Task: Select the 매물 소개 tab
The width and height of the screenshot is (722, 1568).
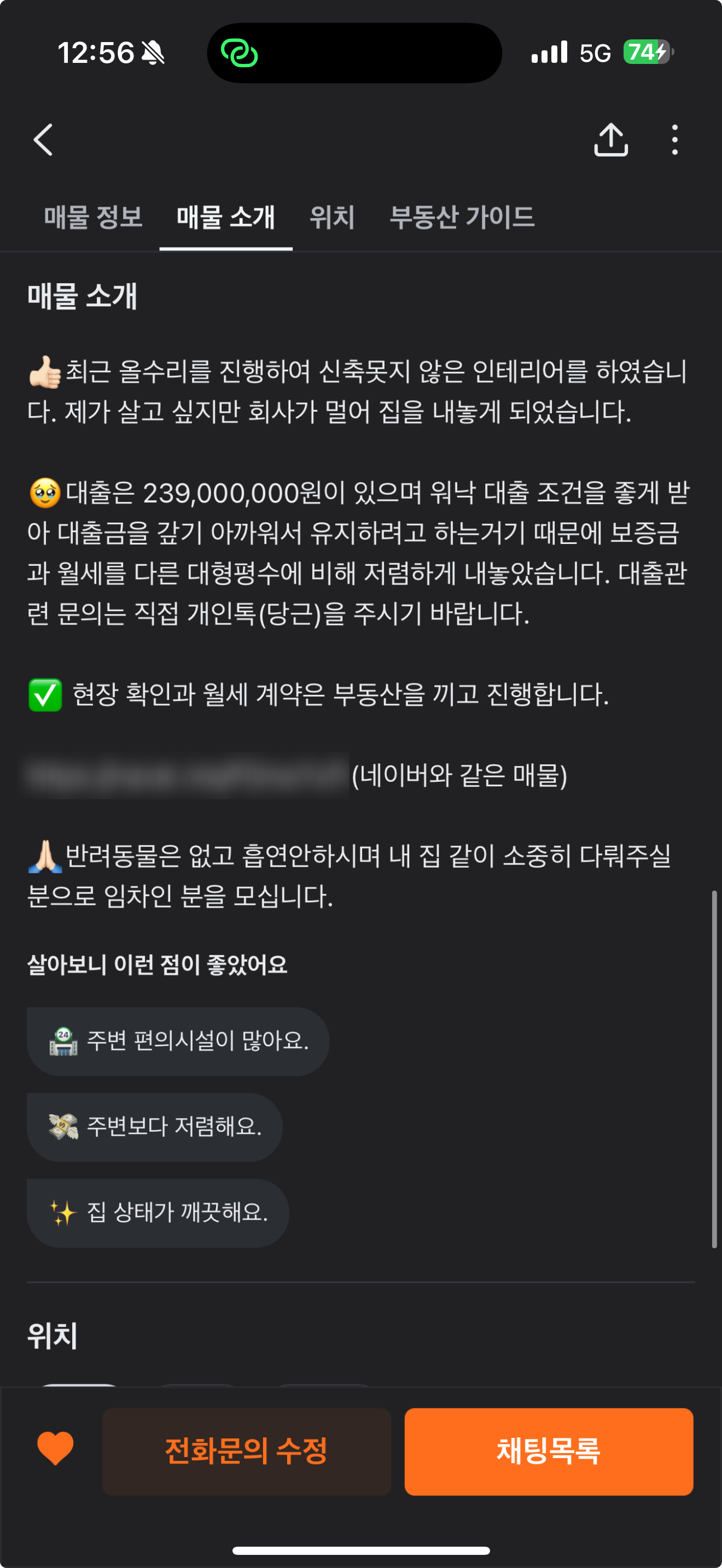Action: 226,217
